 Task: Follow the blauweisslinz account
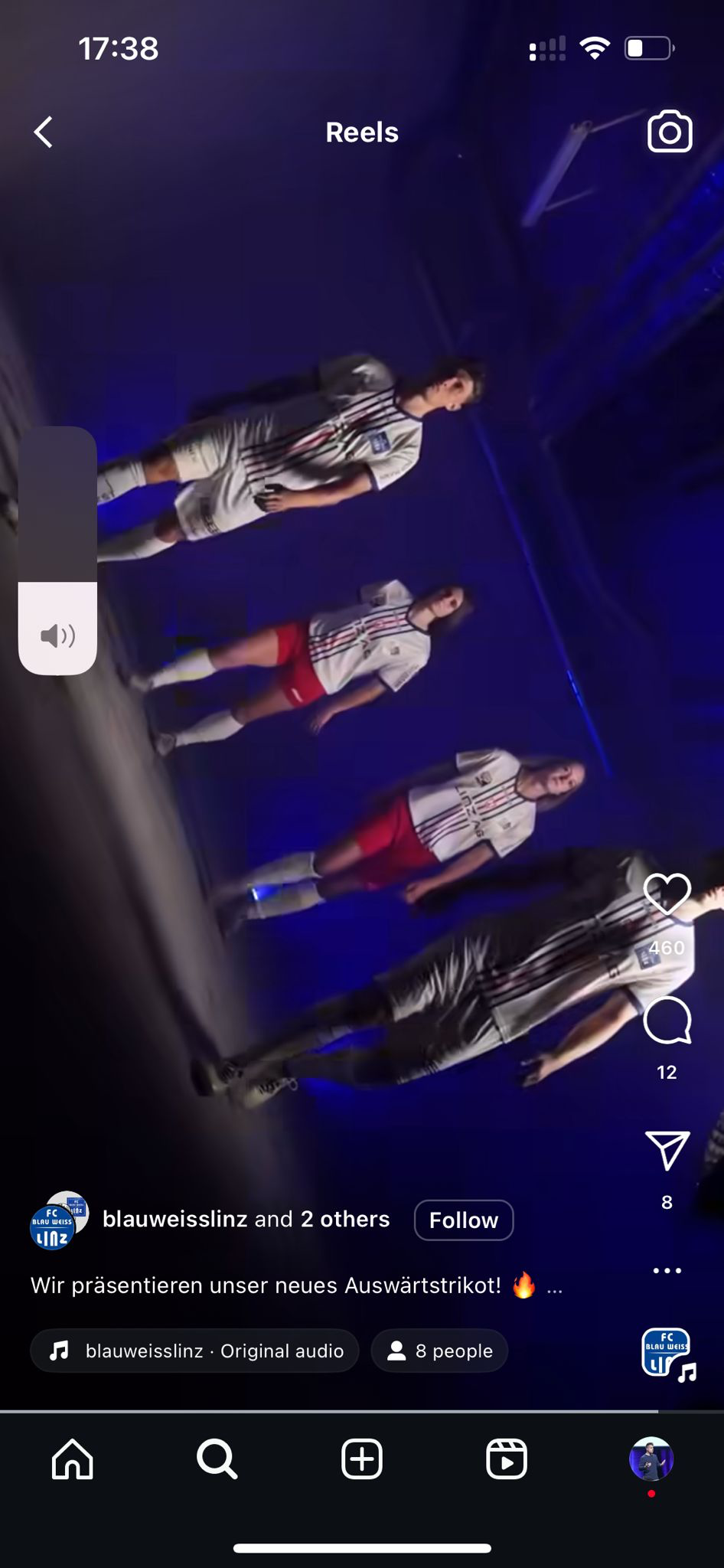point(464,1220)
